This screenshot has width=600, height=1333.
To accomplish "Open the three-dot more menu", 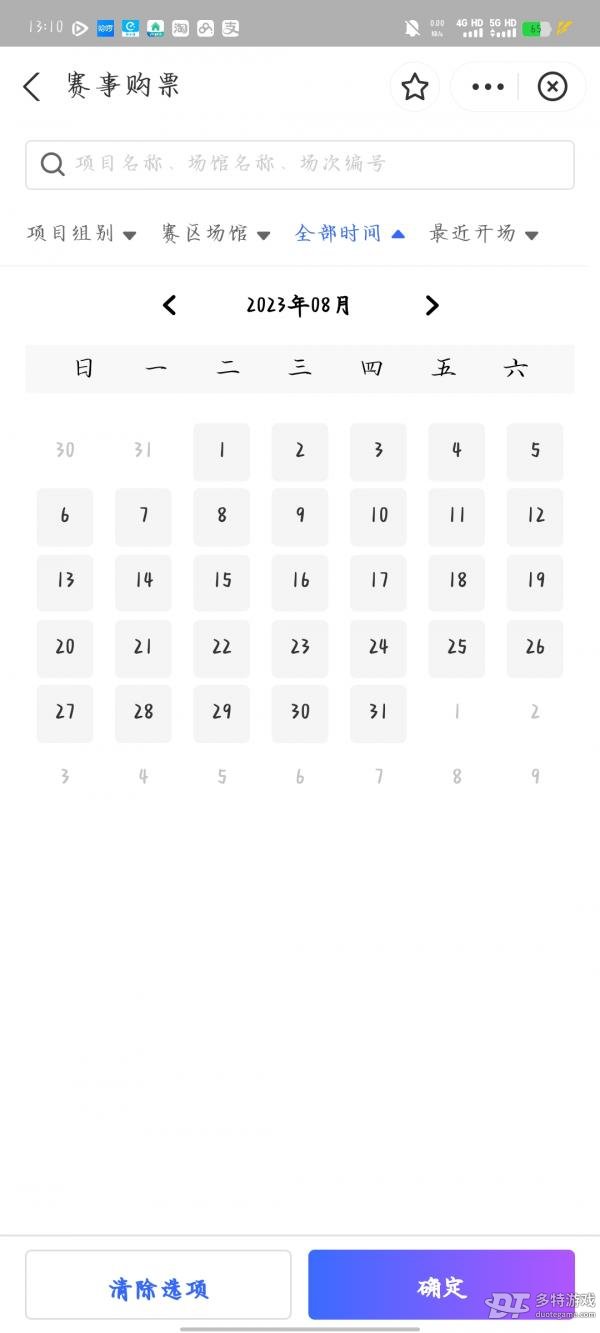I will coord(488,87).
